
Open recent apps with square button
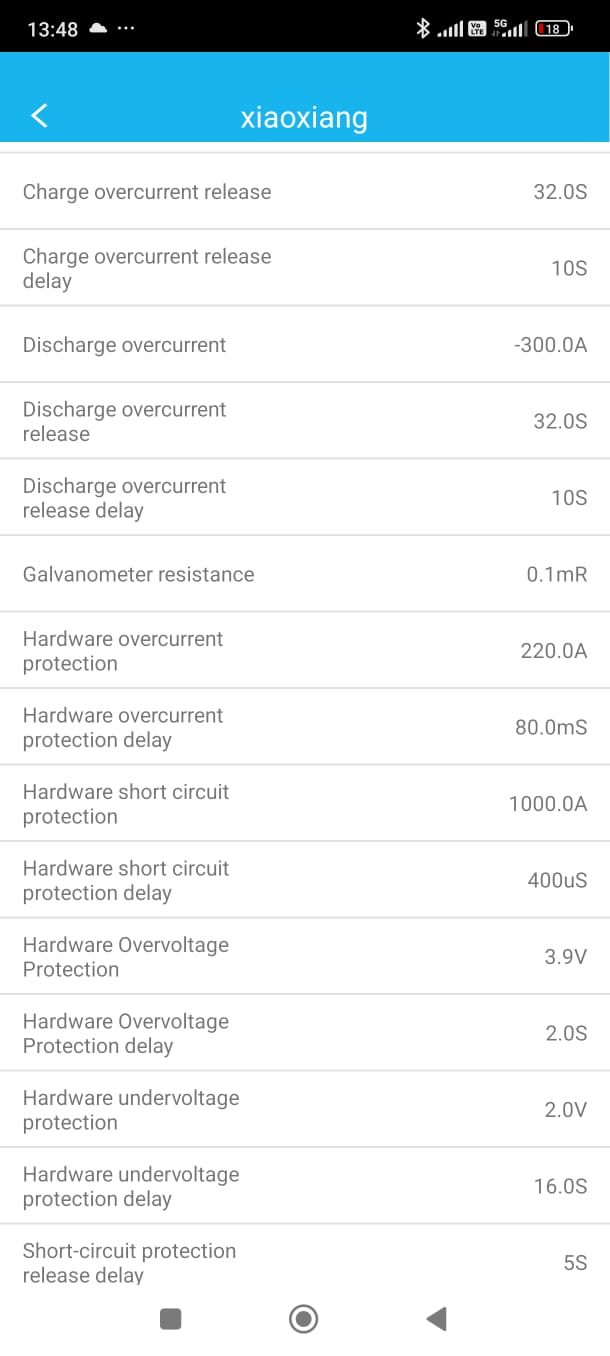171,1319
